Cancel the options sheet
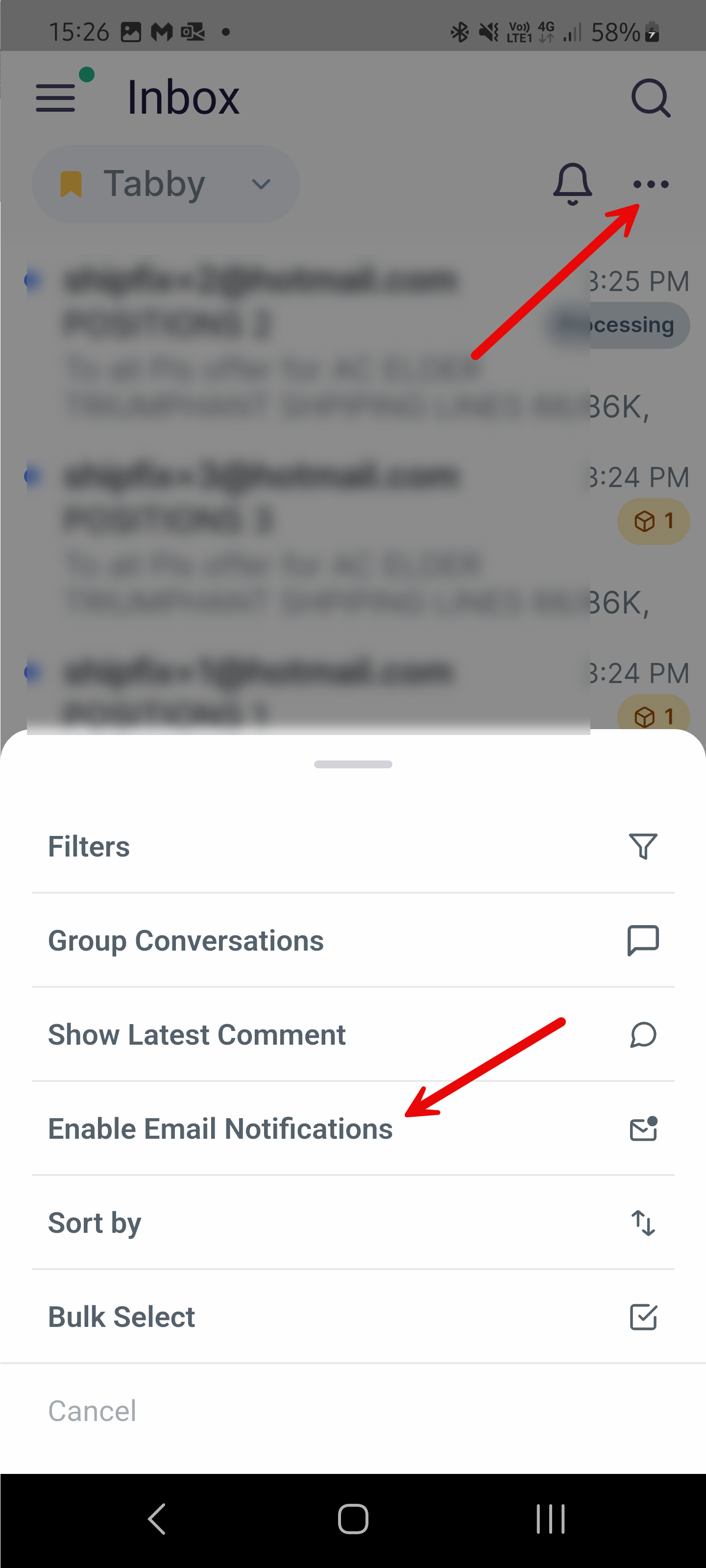 click(93, 1411)
